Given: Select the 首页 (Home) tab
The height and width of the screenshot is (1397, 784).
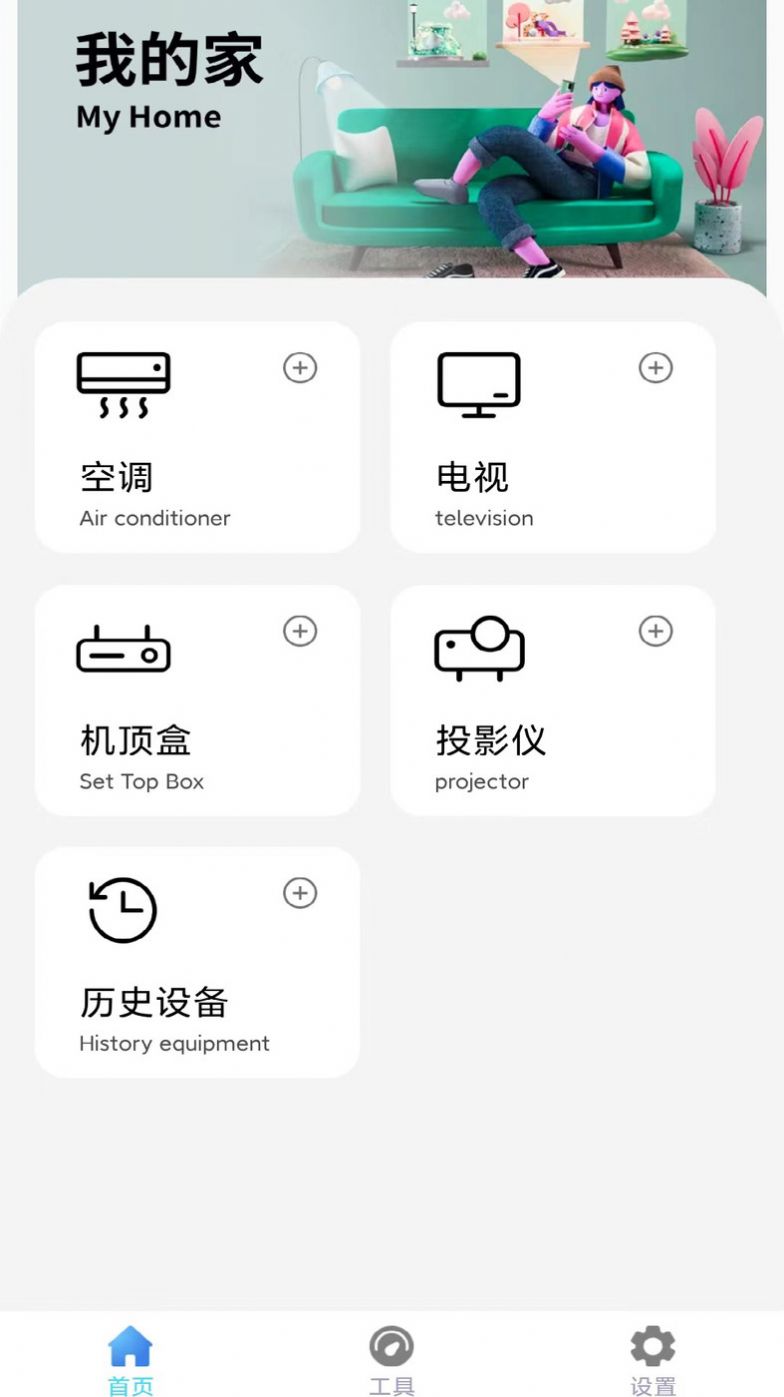Looking at the screenshot, I should [131, 1360].
